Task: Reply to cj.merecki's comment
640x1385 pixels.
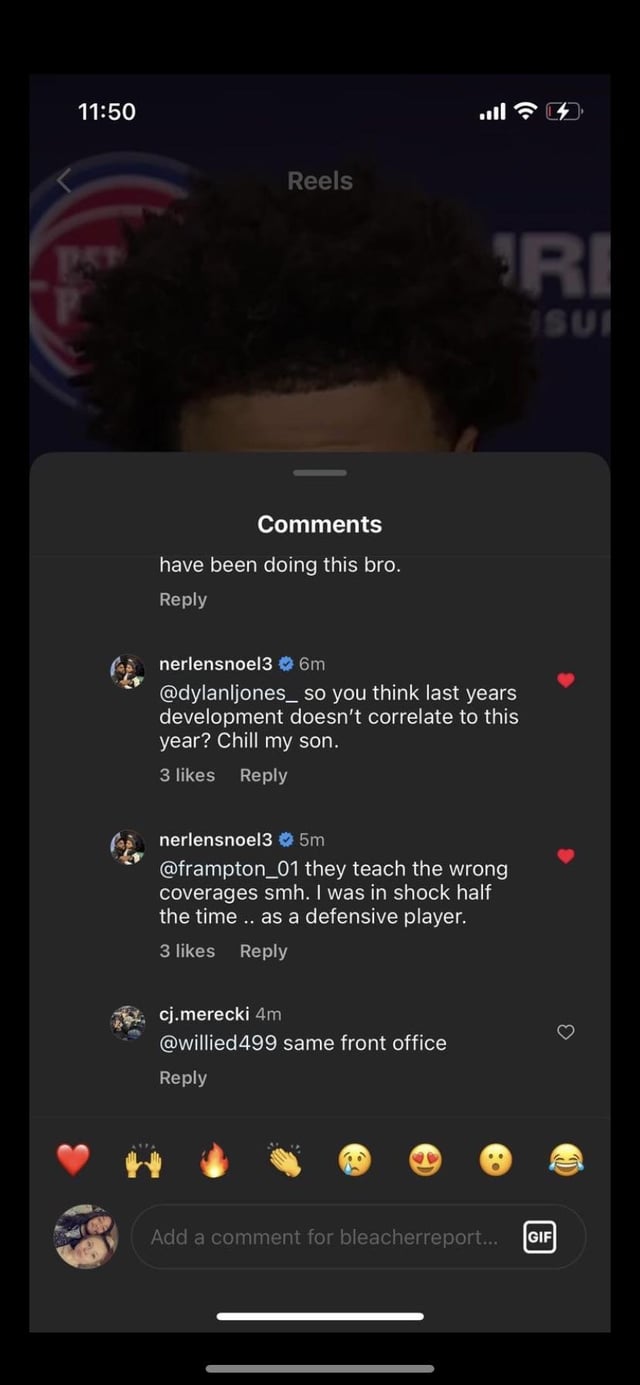Action: pyautogui.click(x=183, y=1078)
